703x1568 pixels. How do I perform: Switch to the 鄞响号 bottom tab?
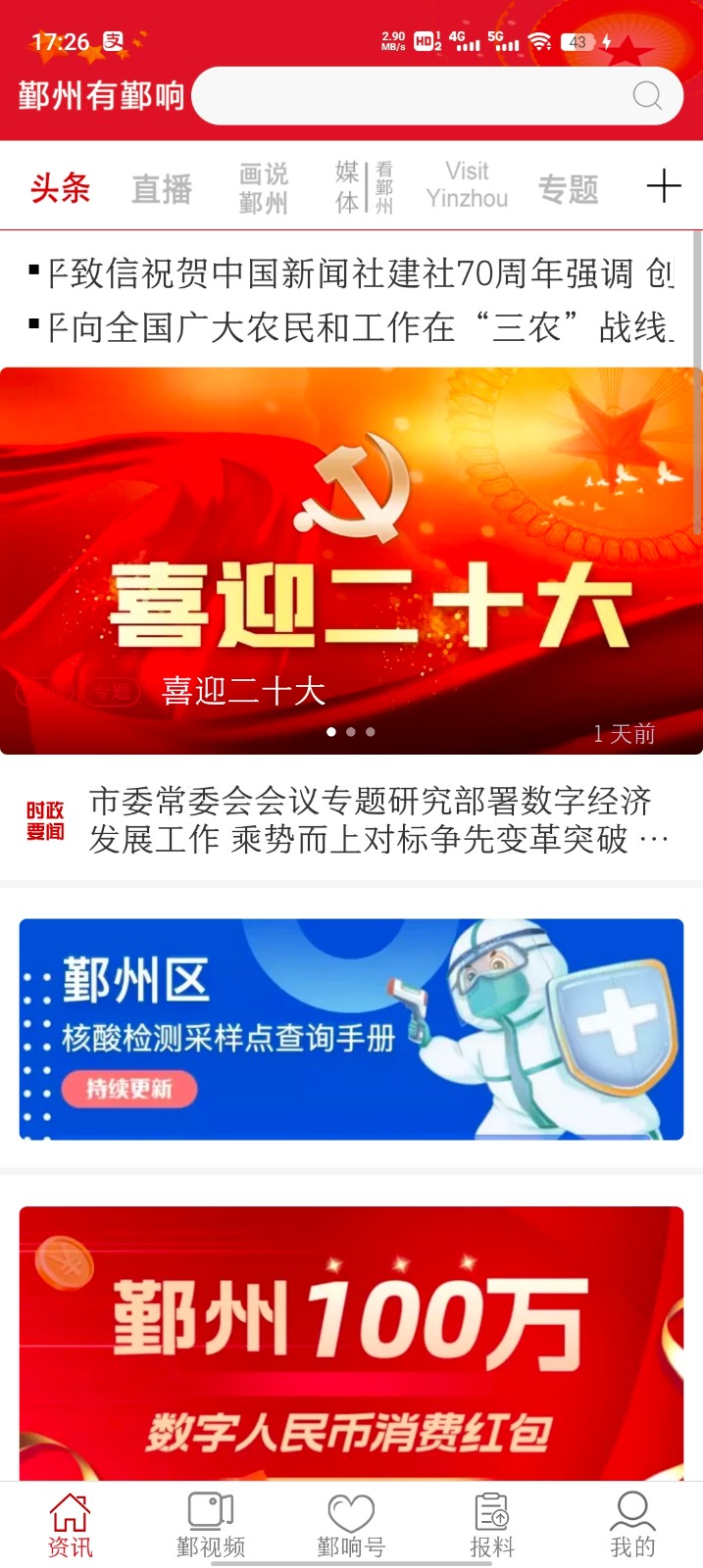(351, 1525)
